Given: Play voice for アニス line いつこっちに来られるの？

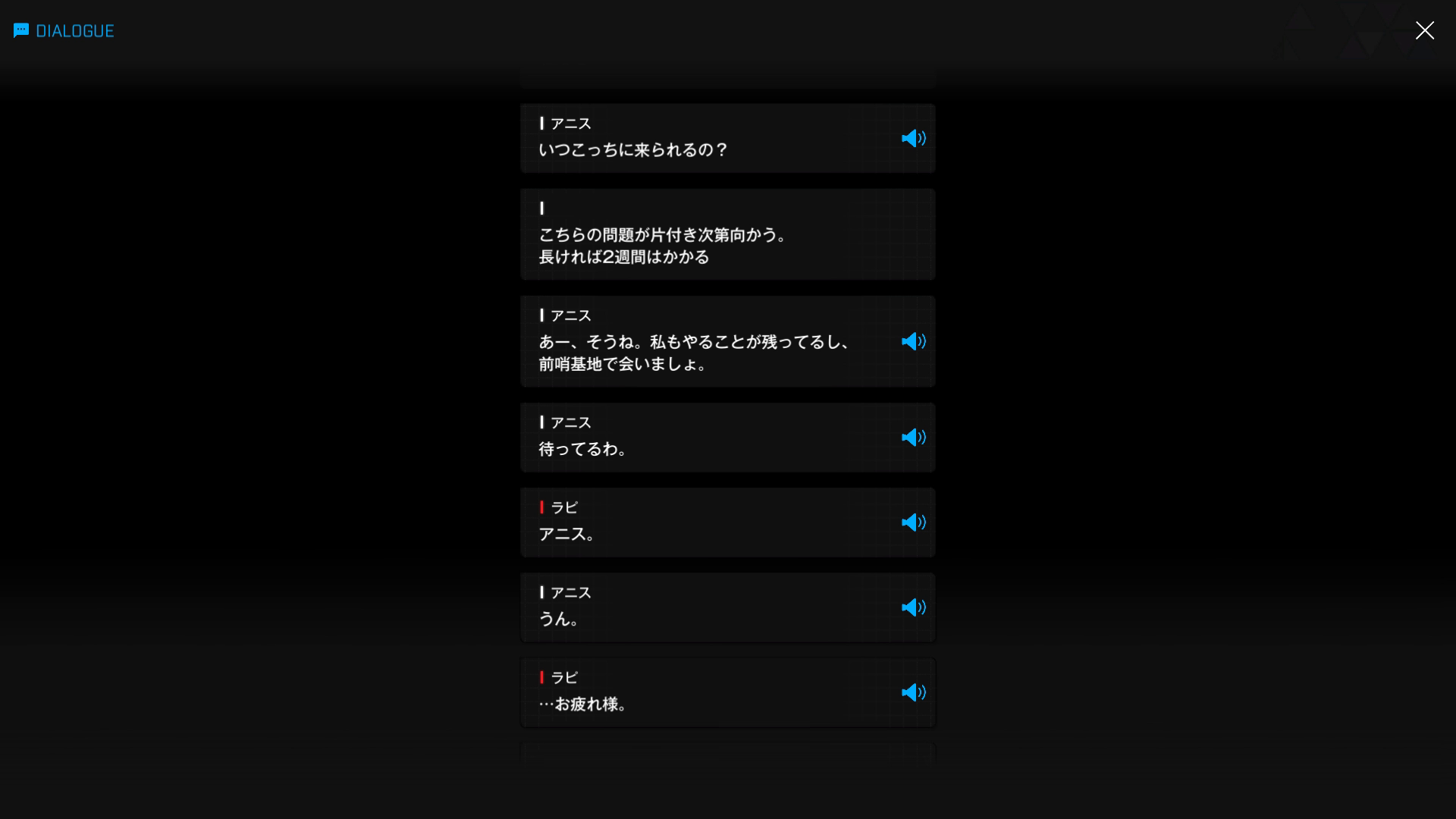Looking at the screenshot, I should click(x=913, y=138).
